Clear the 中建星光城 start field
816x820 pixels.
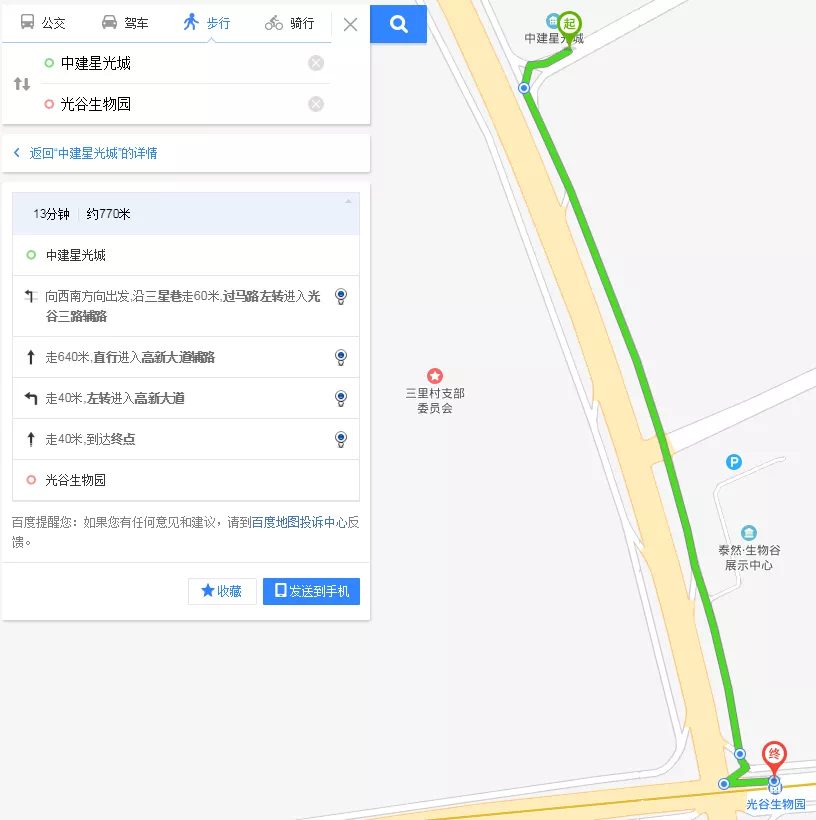pyautogui.click(x=316, y=63)
